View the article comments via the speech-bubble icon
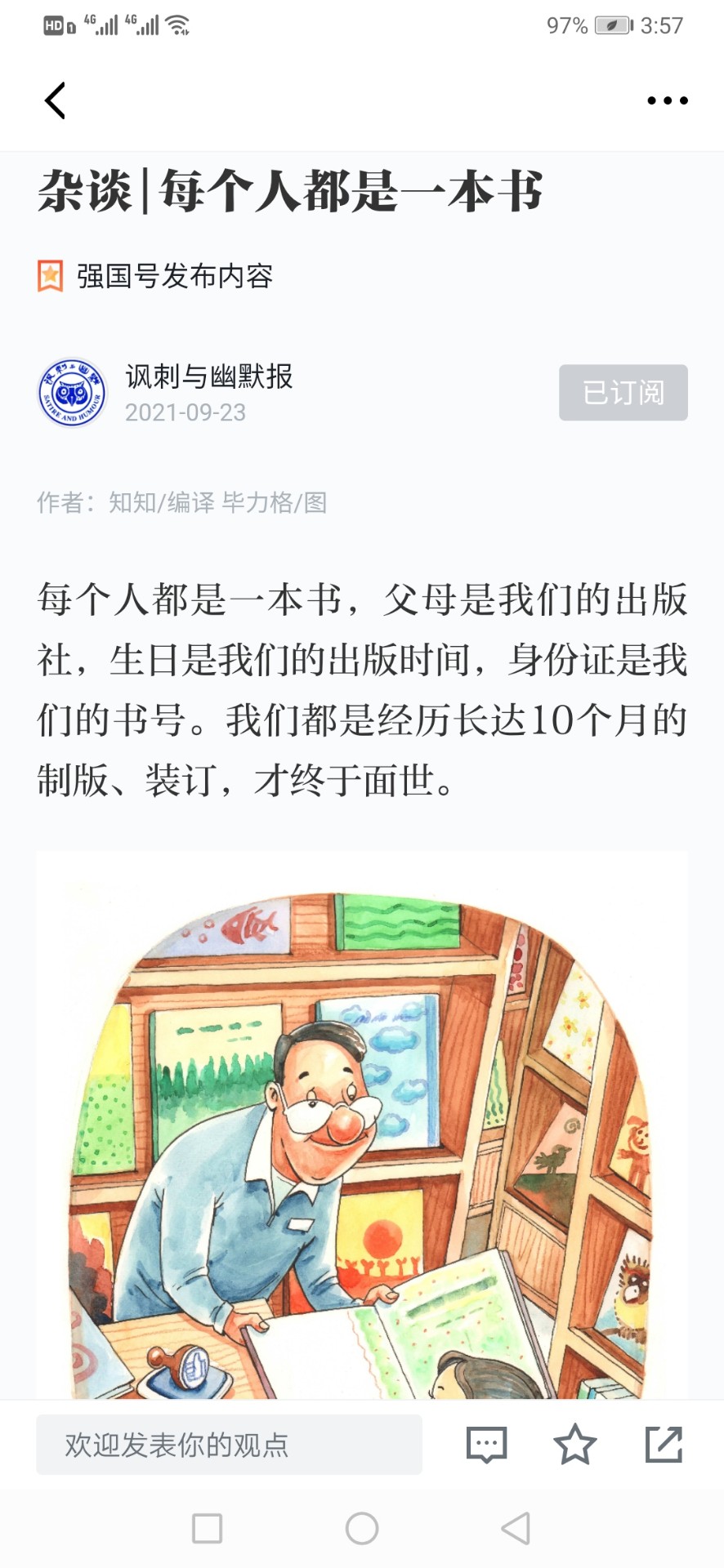 point(486,1445)
